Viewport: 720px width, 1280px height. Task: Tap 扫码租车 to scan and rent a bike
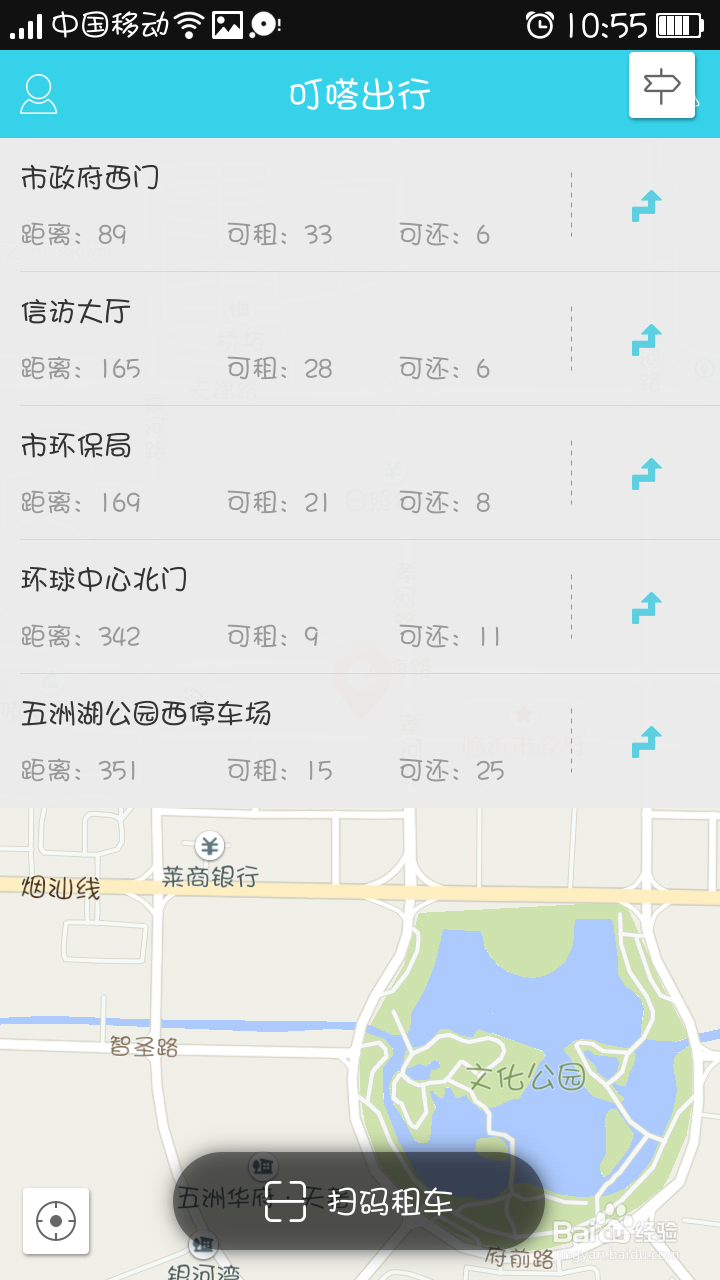(x=359, y=1201)
